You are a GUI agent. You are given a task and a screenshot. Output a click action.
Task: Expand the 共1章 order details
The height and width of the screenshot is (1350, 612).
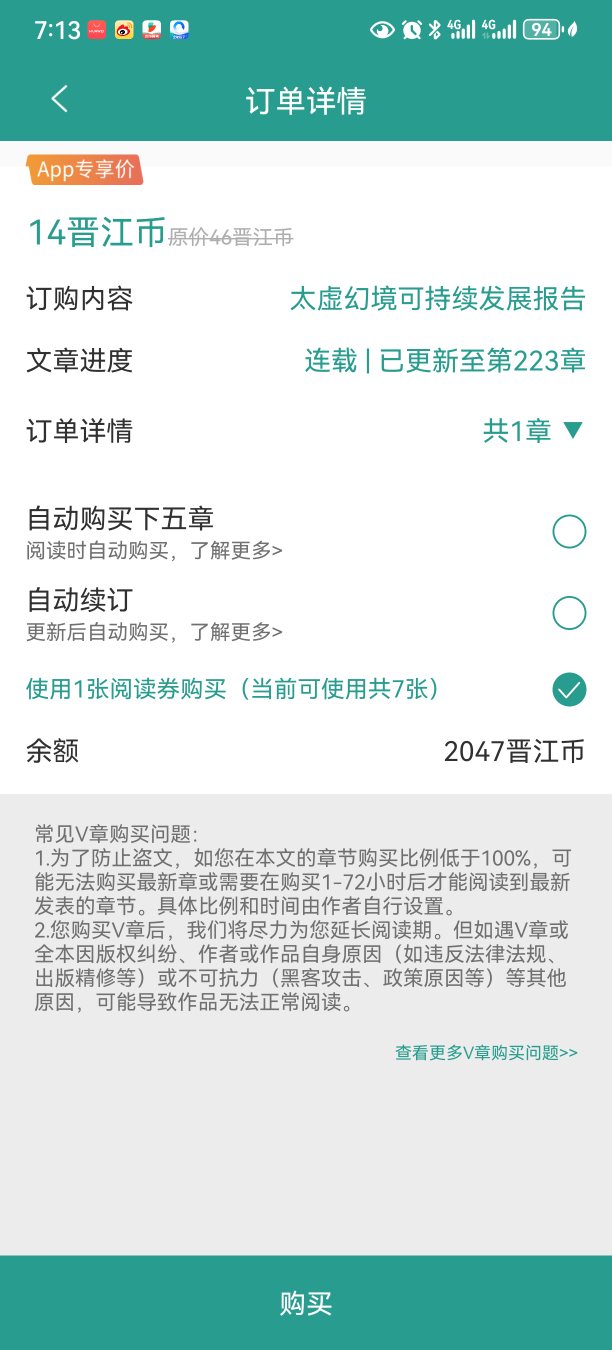533,431
